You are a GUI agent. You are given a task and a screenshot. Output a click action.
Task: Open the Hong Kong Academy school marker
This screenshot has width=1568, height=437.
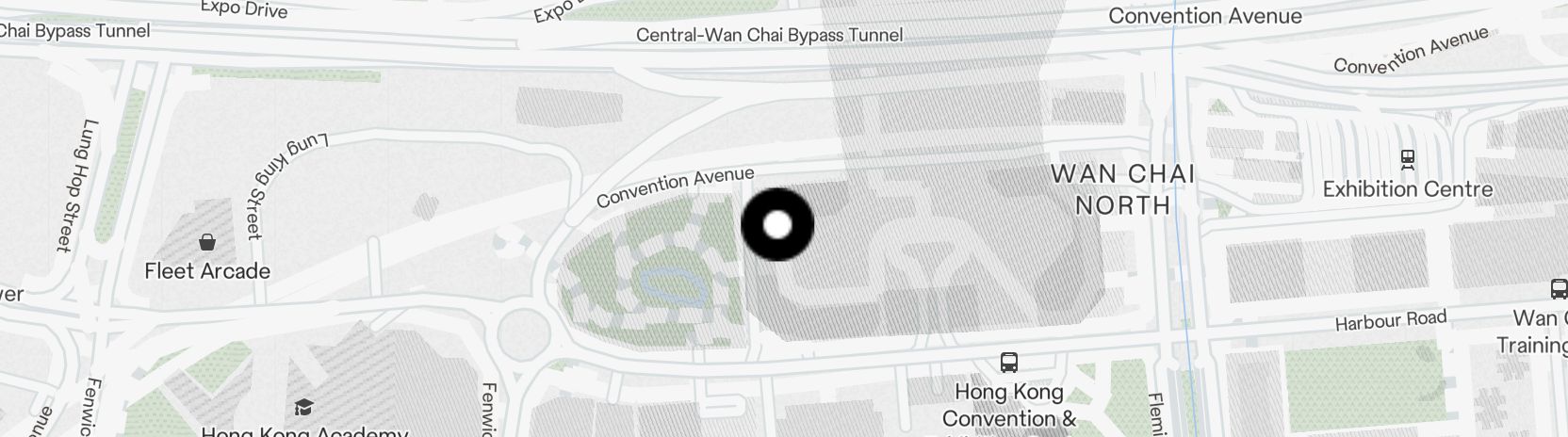point(303,408)
